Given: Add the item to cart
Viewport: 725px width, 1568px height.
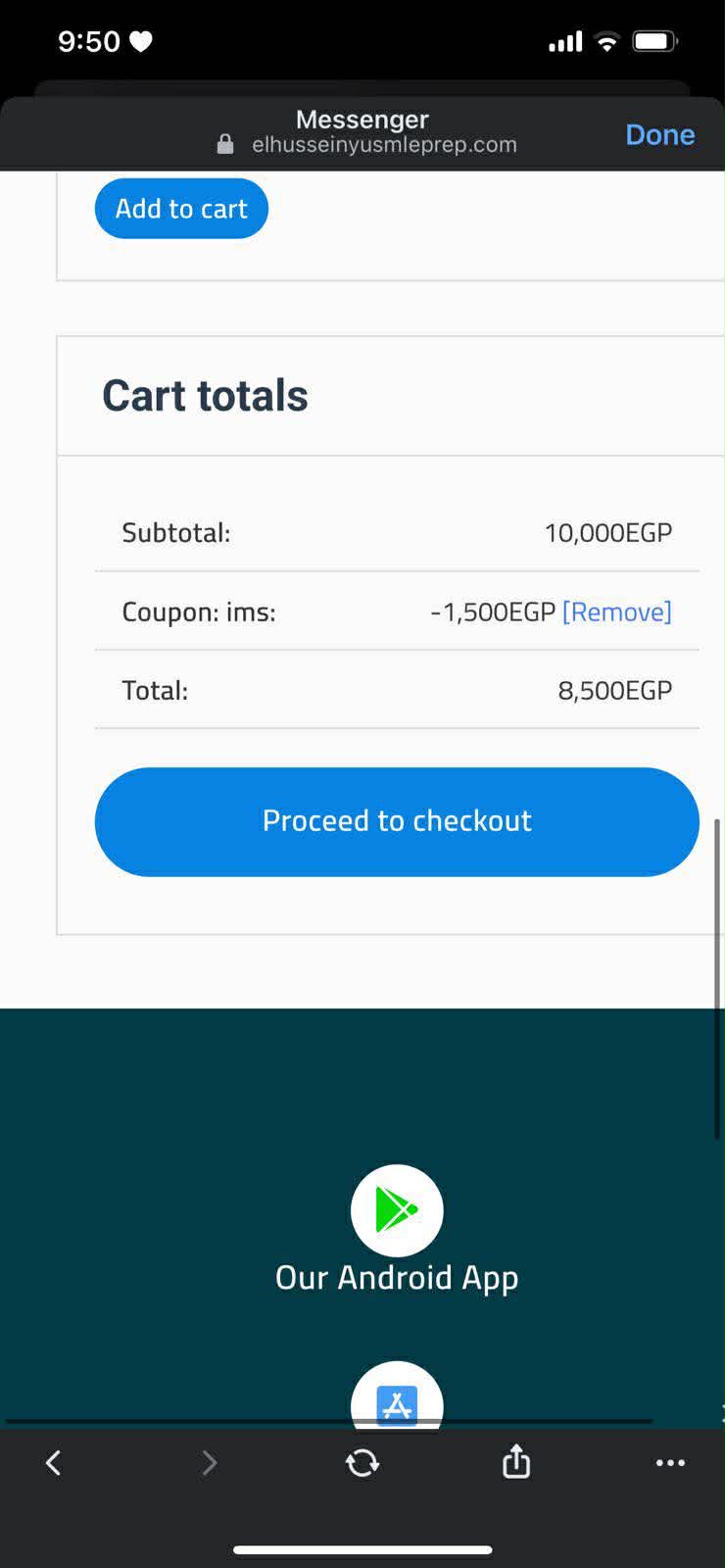Looking at the screenshot, I should (x=181, y=209).
